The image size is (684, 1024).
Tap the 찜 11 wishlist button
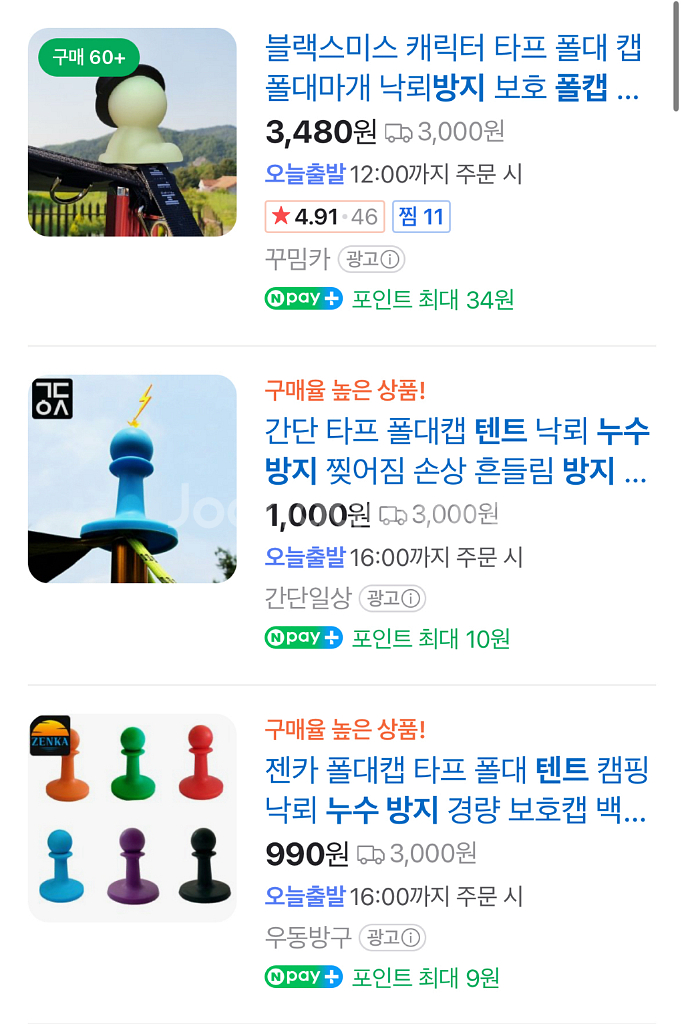coord(422,216)
